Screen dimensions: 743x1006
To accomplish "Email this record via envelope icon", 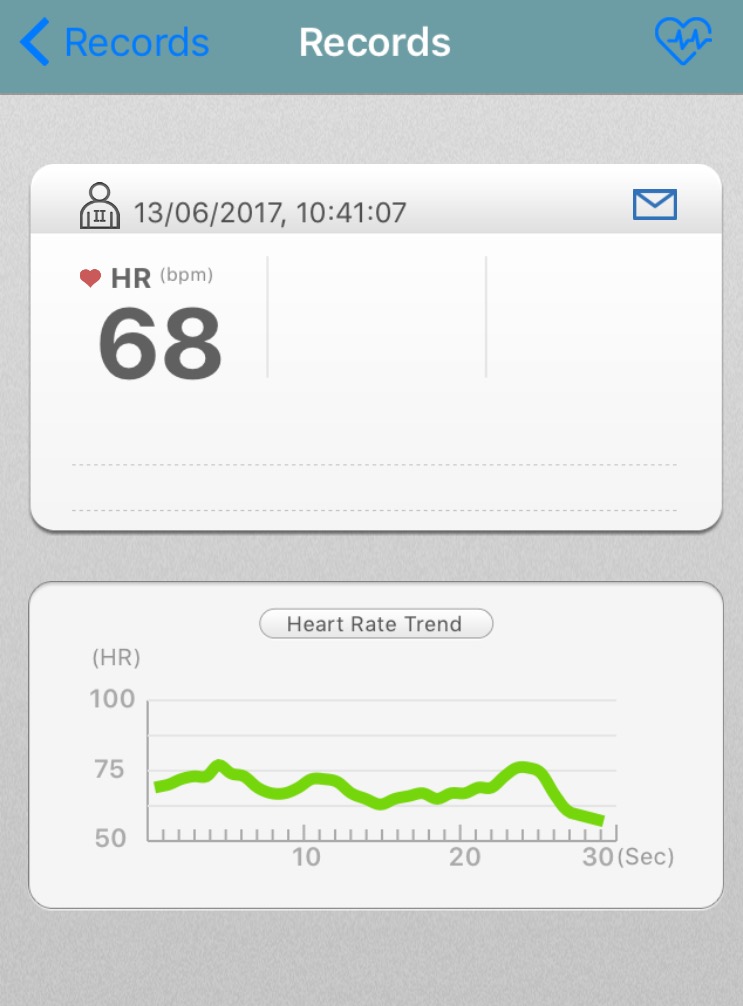I will (x=655, y=205).
